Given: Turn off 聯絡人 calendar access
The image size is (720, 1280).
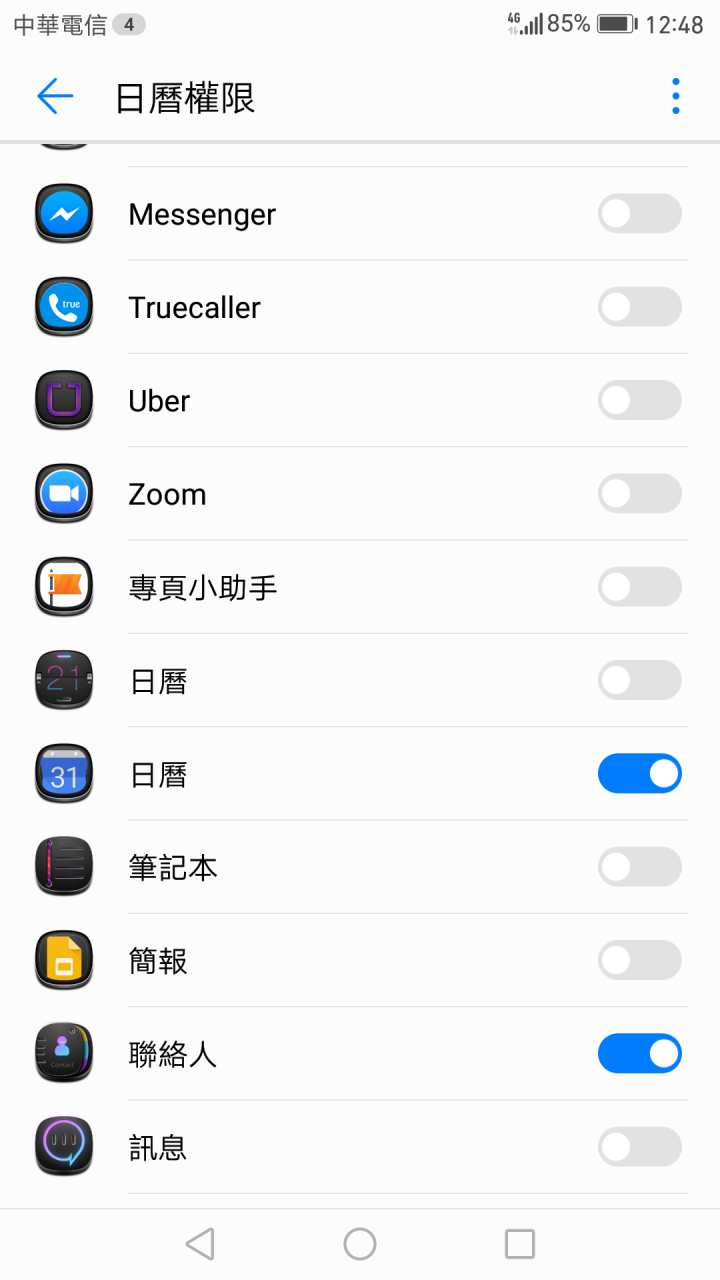Looking at the screenshot, I should 640,1054.
